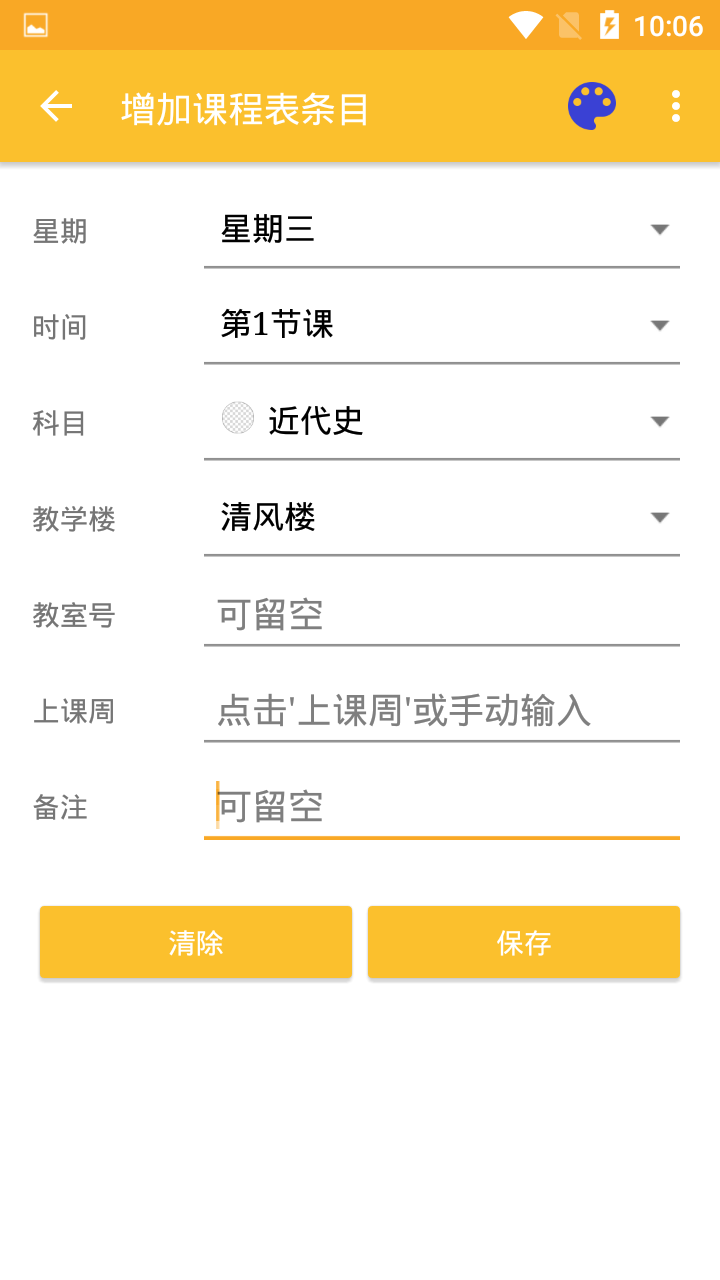Open the overflow menu

click(676, 106)
